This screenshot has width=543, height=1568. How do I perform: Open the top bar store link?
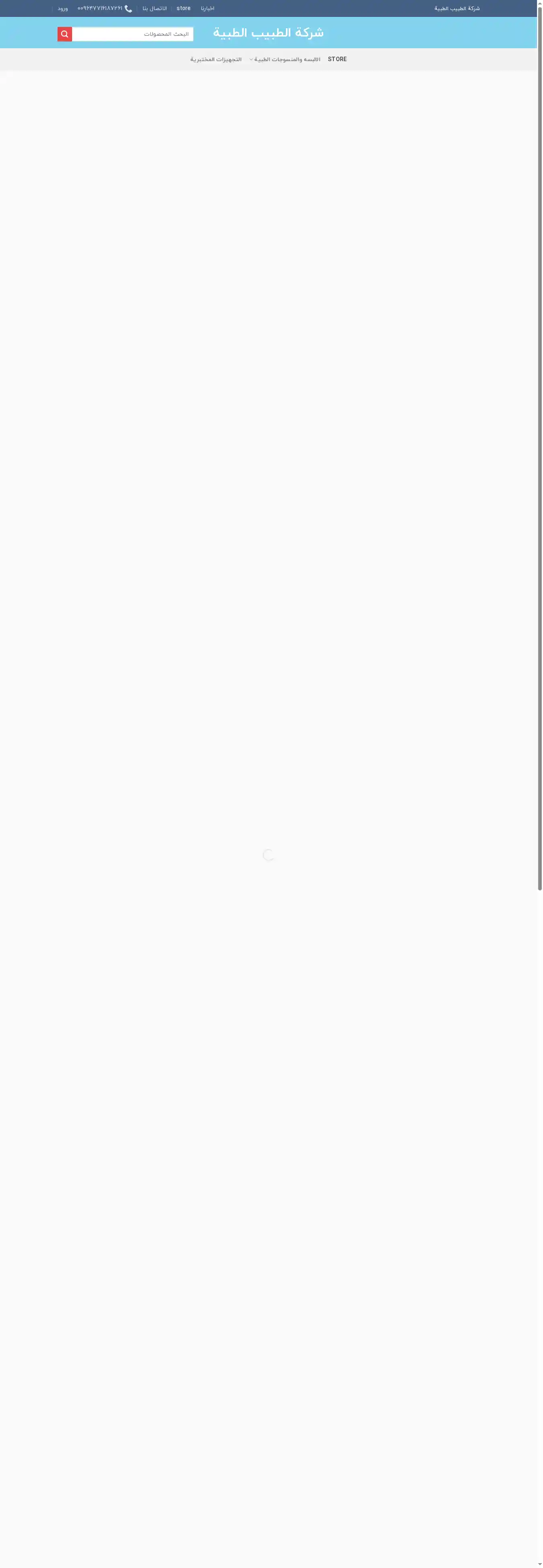click(x=183, y=8)
